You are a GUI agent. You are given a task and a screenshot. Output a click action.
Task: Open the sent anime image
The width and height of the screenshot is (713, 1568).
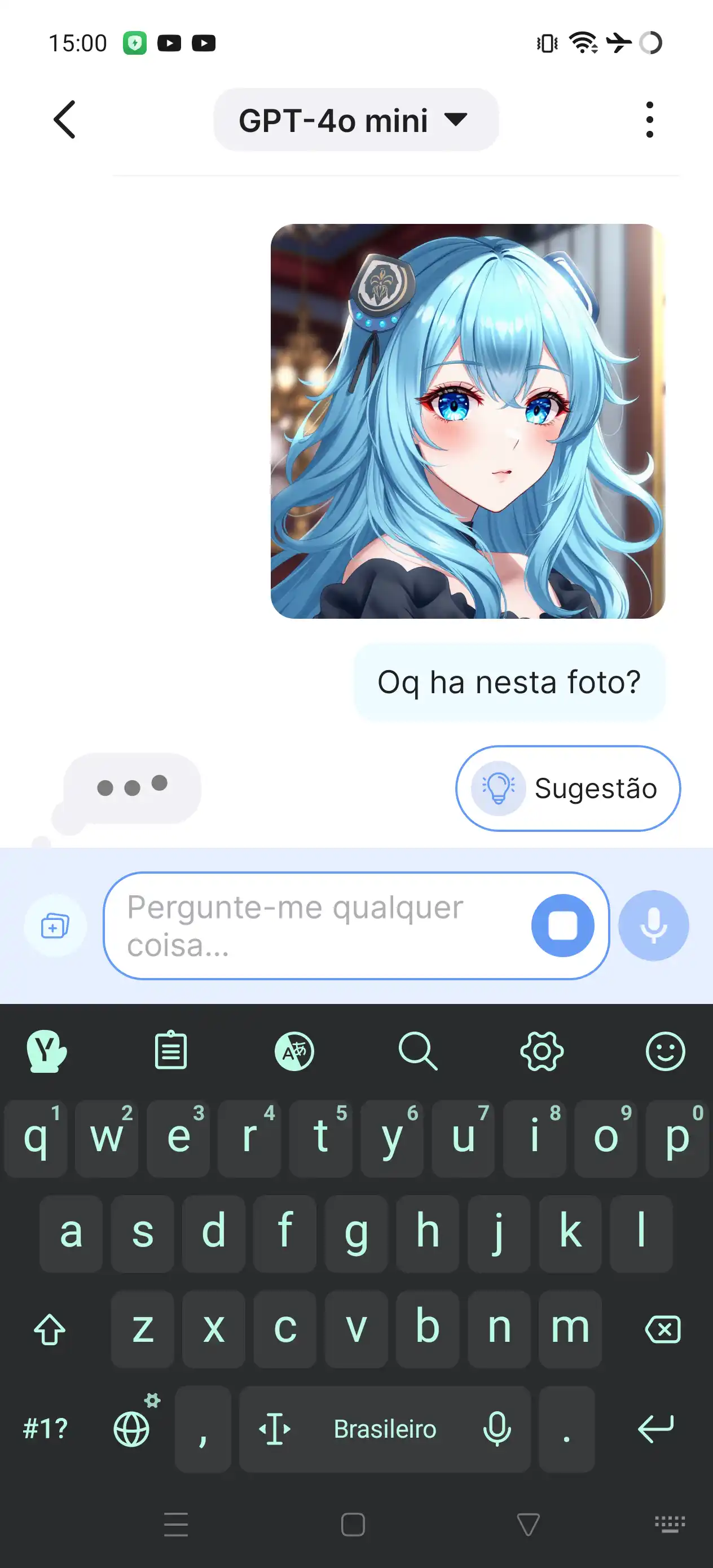467,421
